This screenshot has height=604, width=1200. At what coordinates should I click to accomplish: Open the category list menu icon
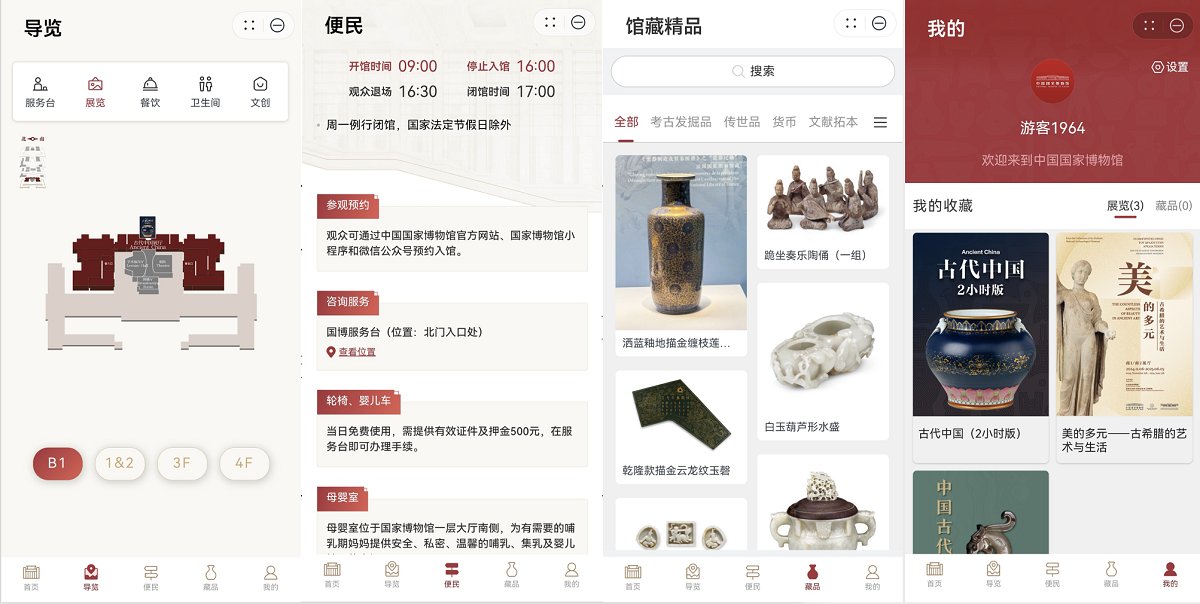tap(880, 122)
